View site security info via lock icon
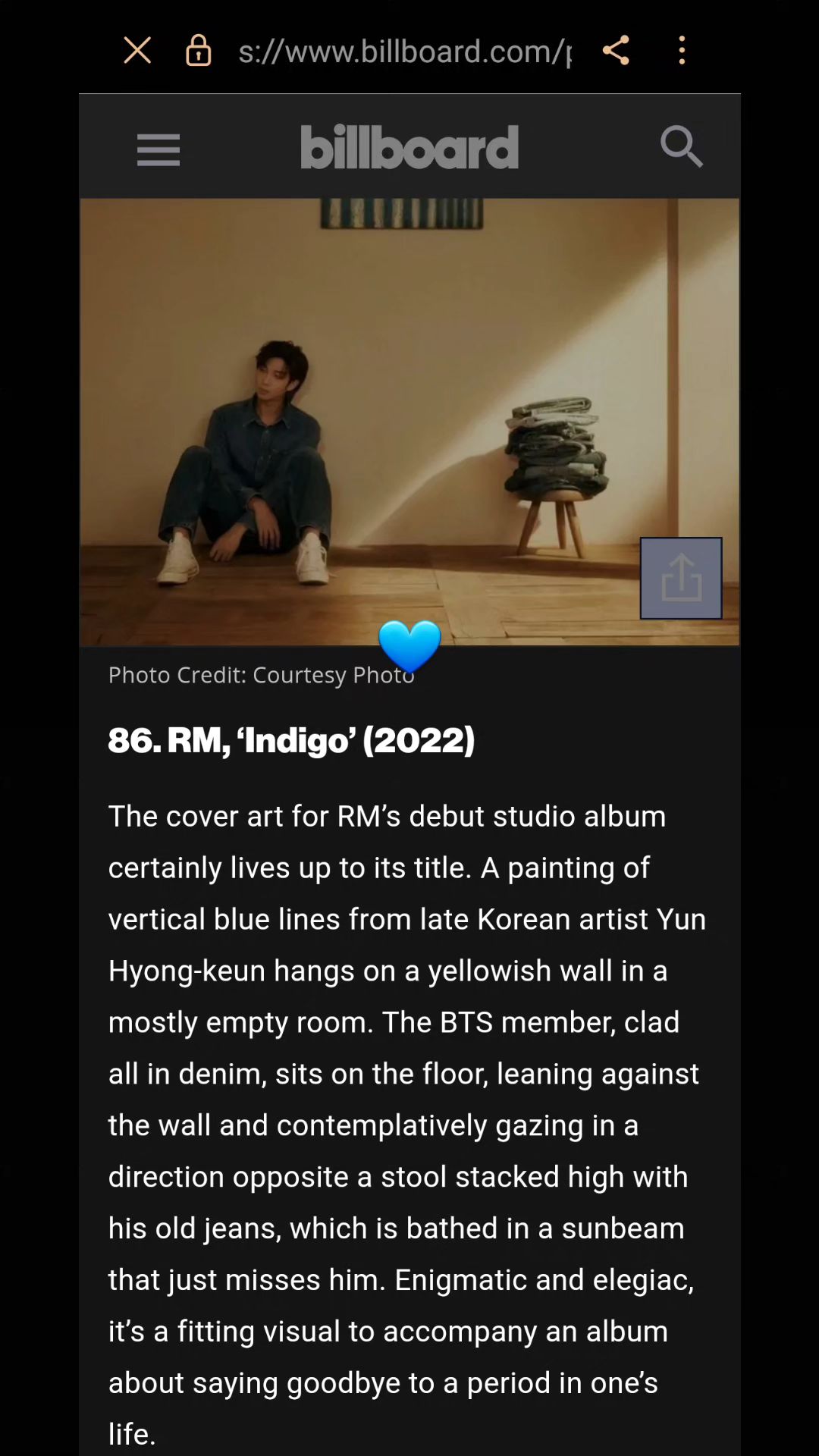 (x=199, y=51)
